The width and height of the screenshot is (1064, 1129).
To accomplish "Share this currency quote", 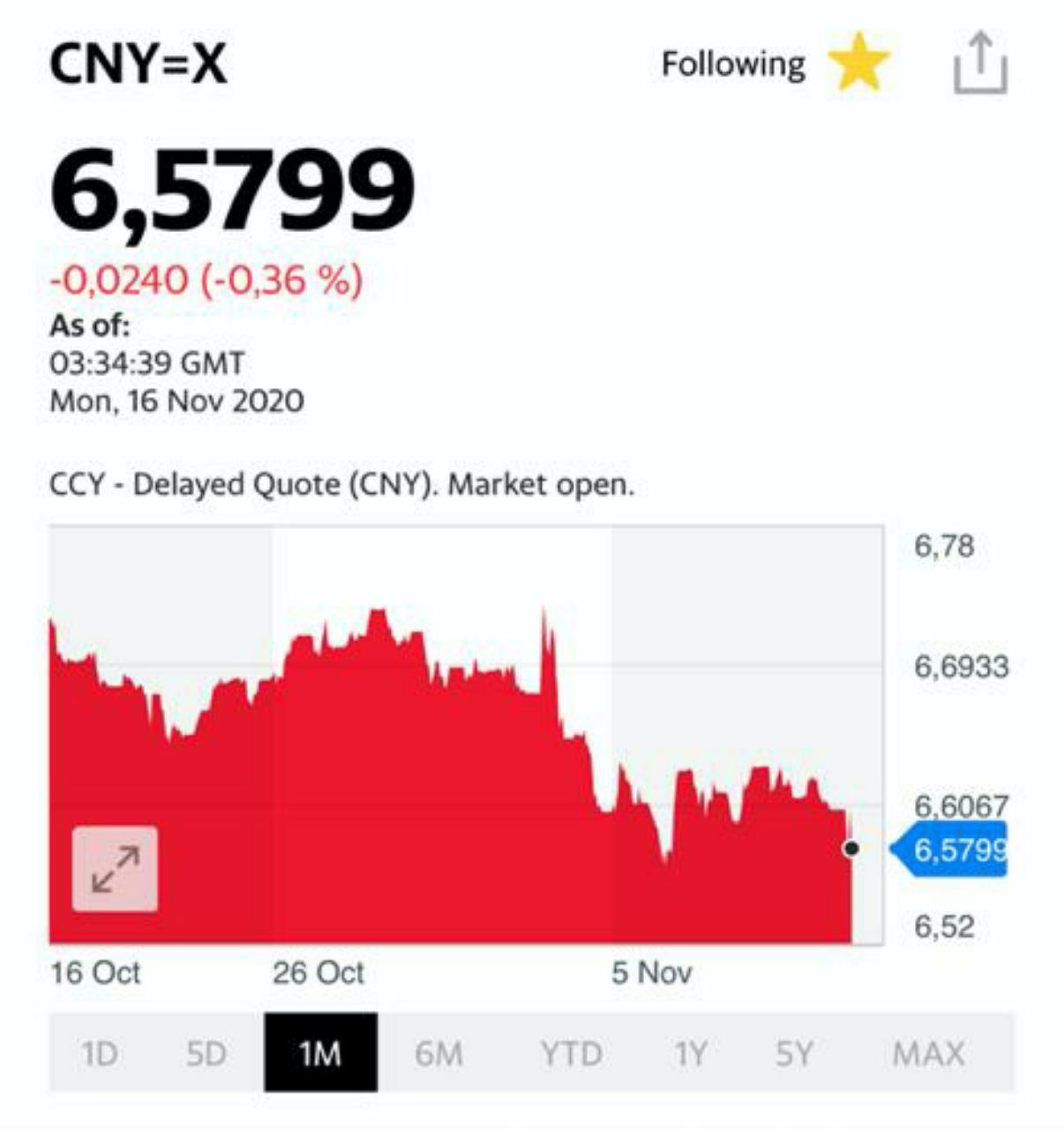I will (x=979, y=63).
